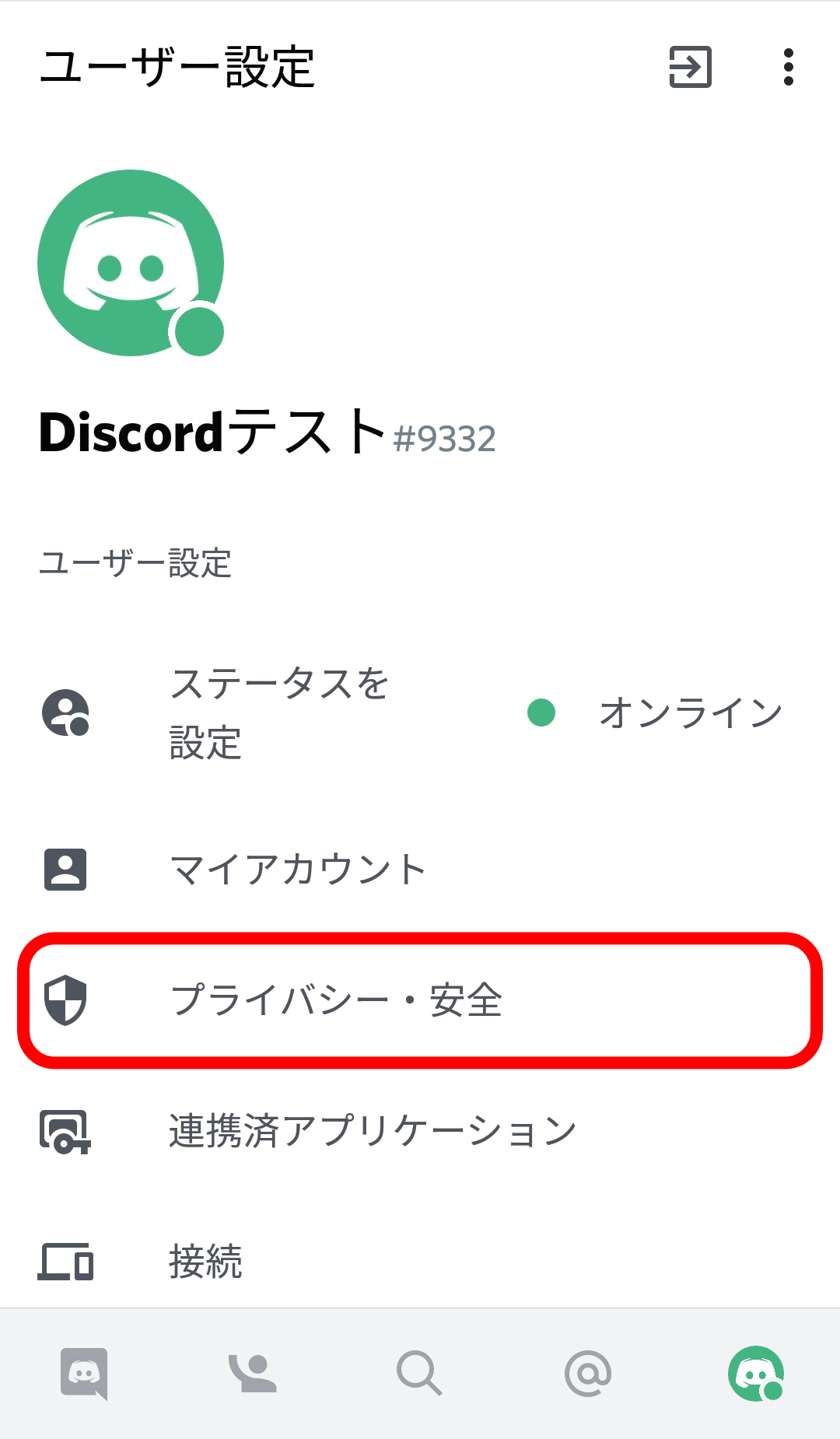Image resolution: width=840 pixels, height=1439 pixels.
Task: Tap the green status dot next to オンライン
Action: point(541,712)
